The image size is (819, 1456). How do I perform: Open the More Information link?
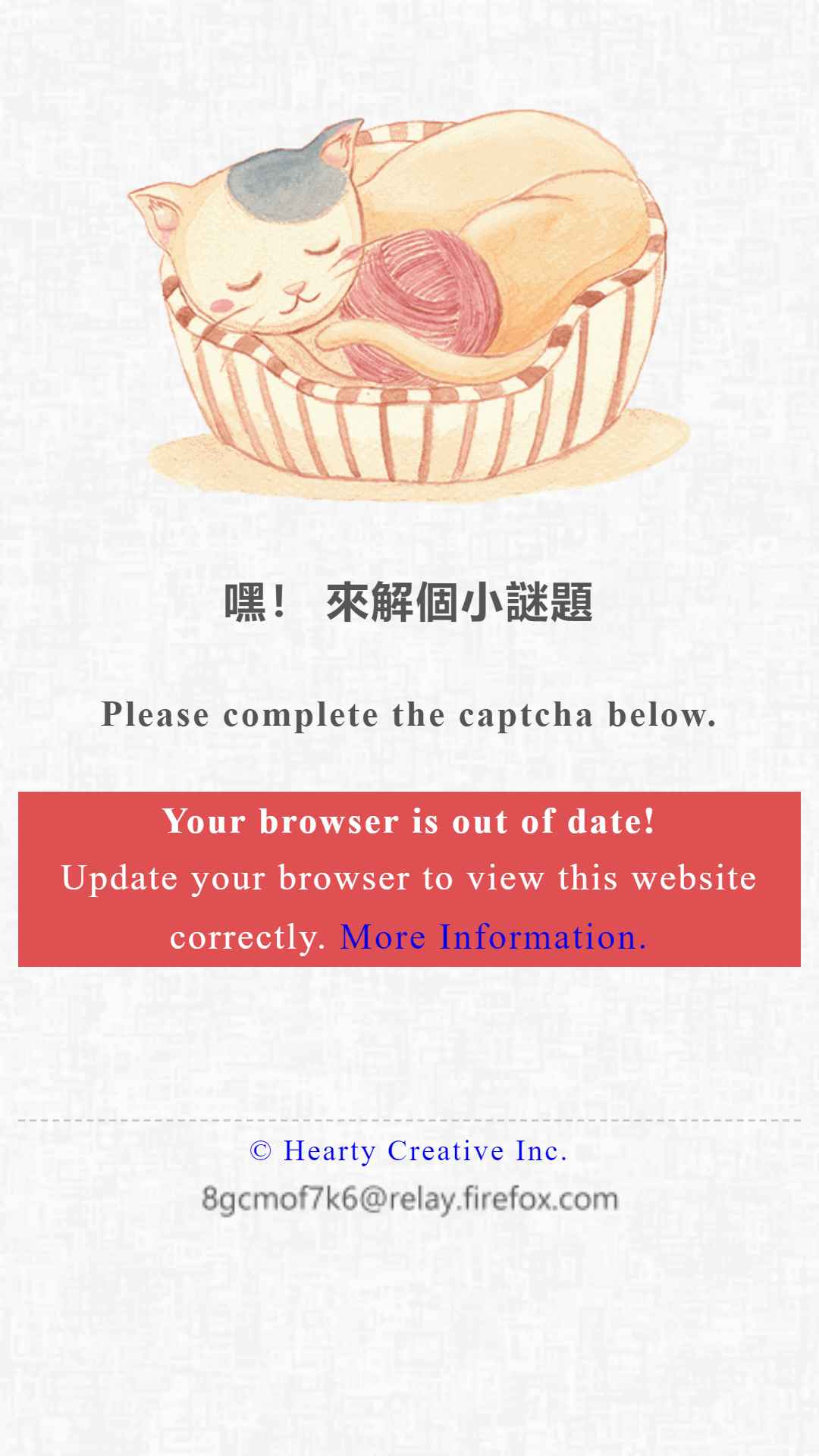(494, 937)
